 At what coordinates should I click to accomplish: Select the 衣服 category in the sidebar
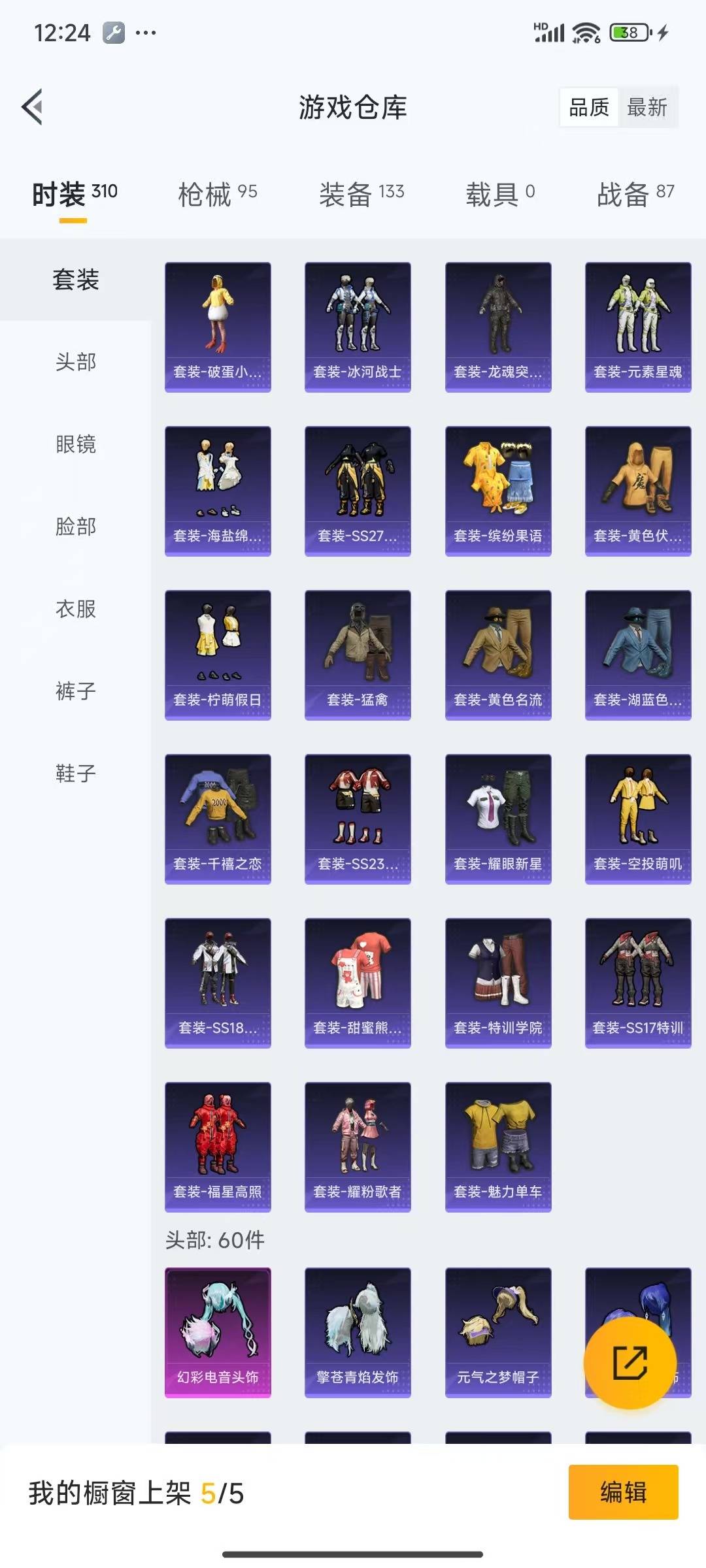pos(76,609)
